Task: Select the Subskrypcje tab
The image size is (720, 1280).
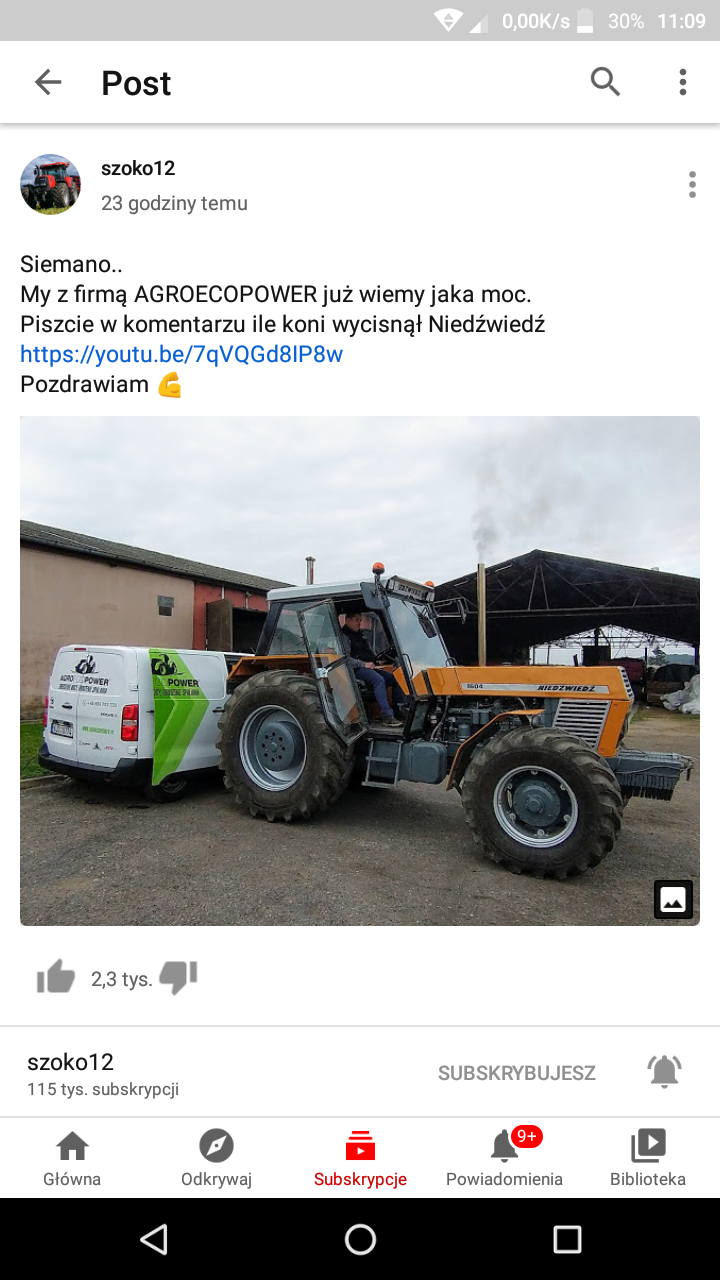Action: point(360,1158)
